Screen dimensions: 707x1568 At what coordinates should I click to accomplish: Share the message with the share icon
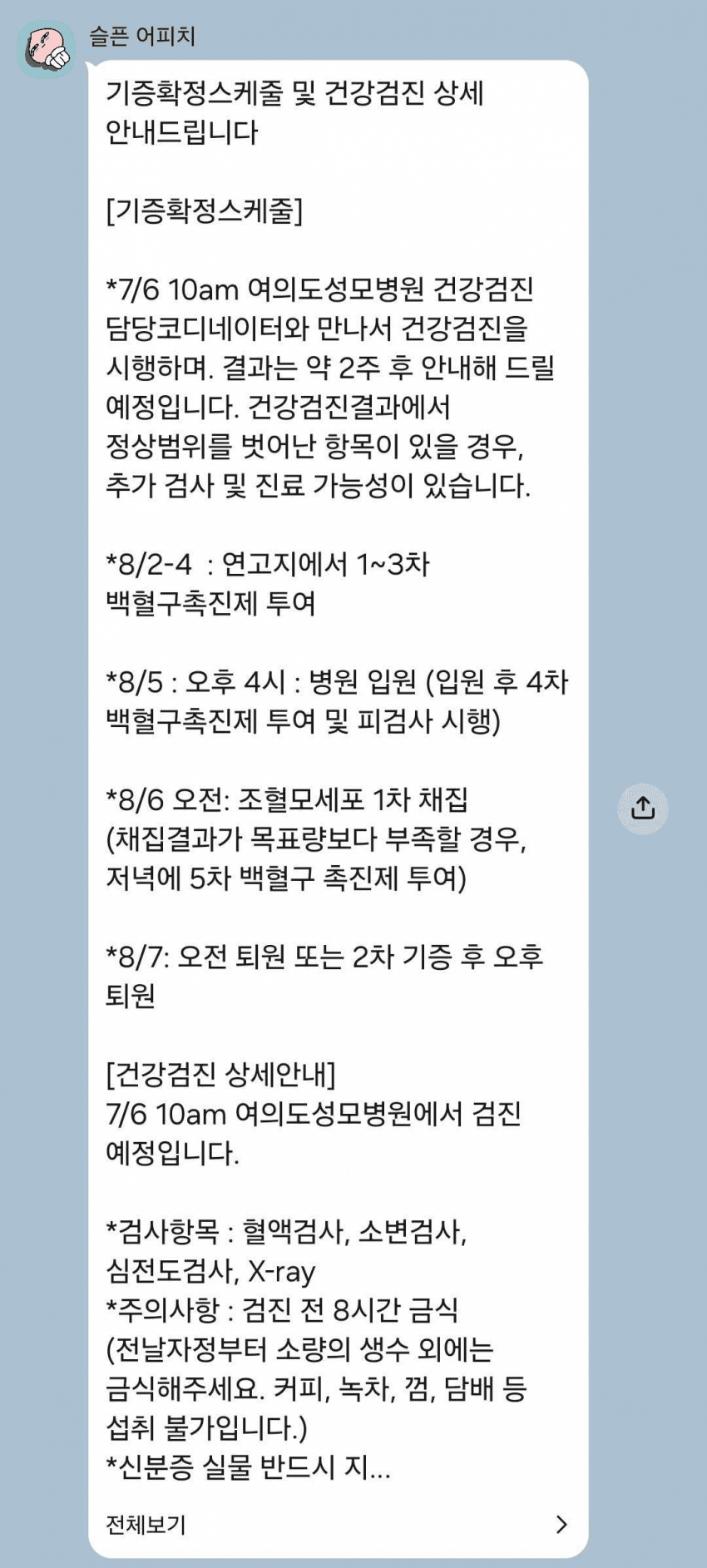643,809
